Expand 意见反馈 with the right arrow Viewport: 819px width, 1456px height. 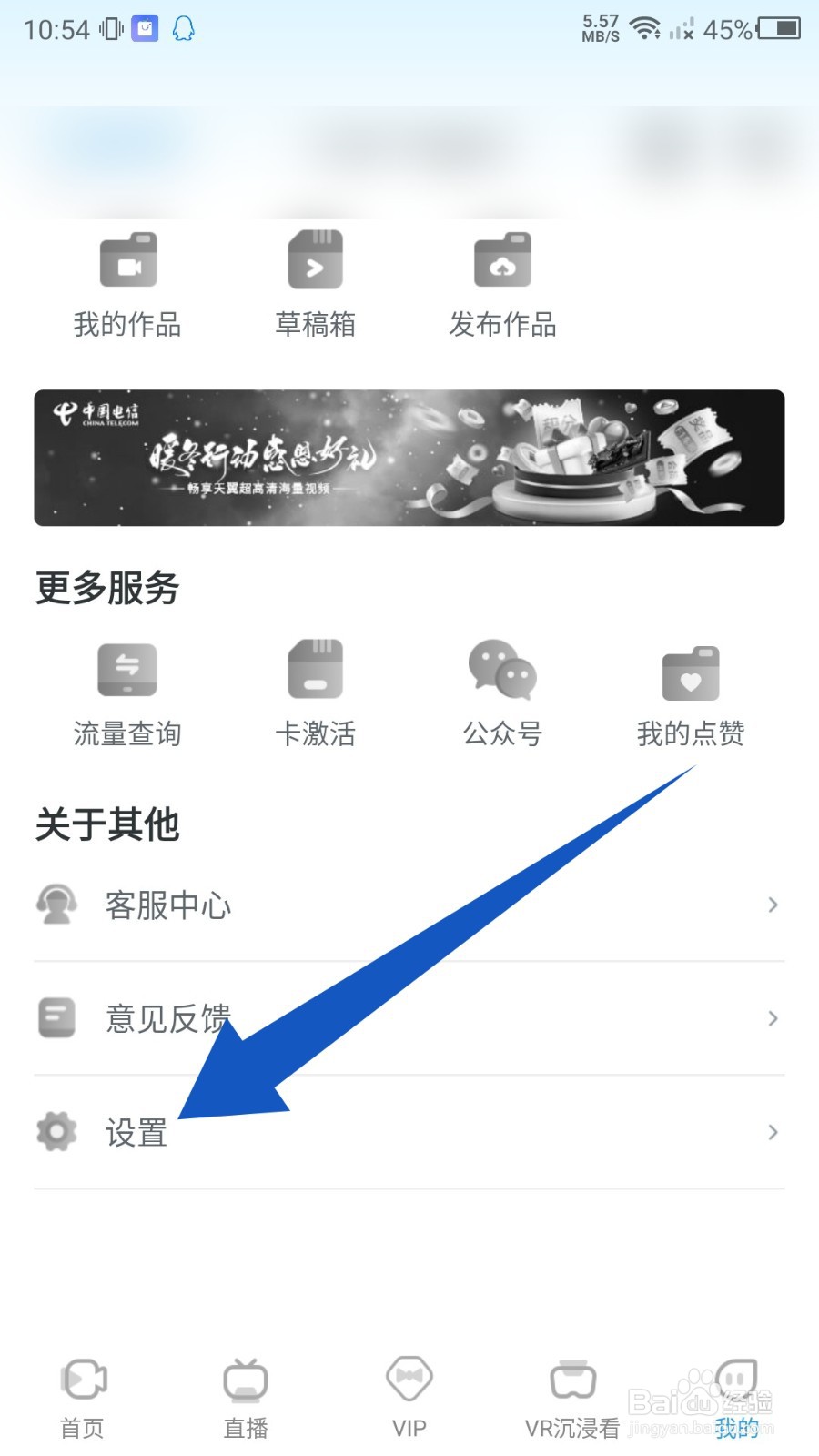(x=772, y=1018)
